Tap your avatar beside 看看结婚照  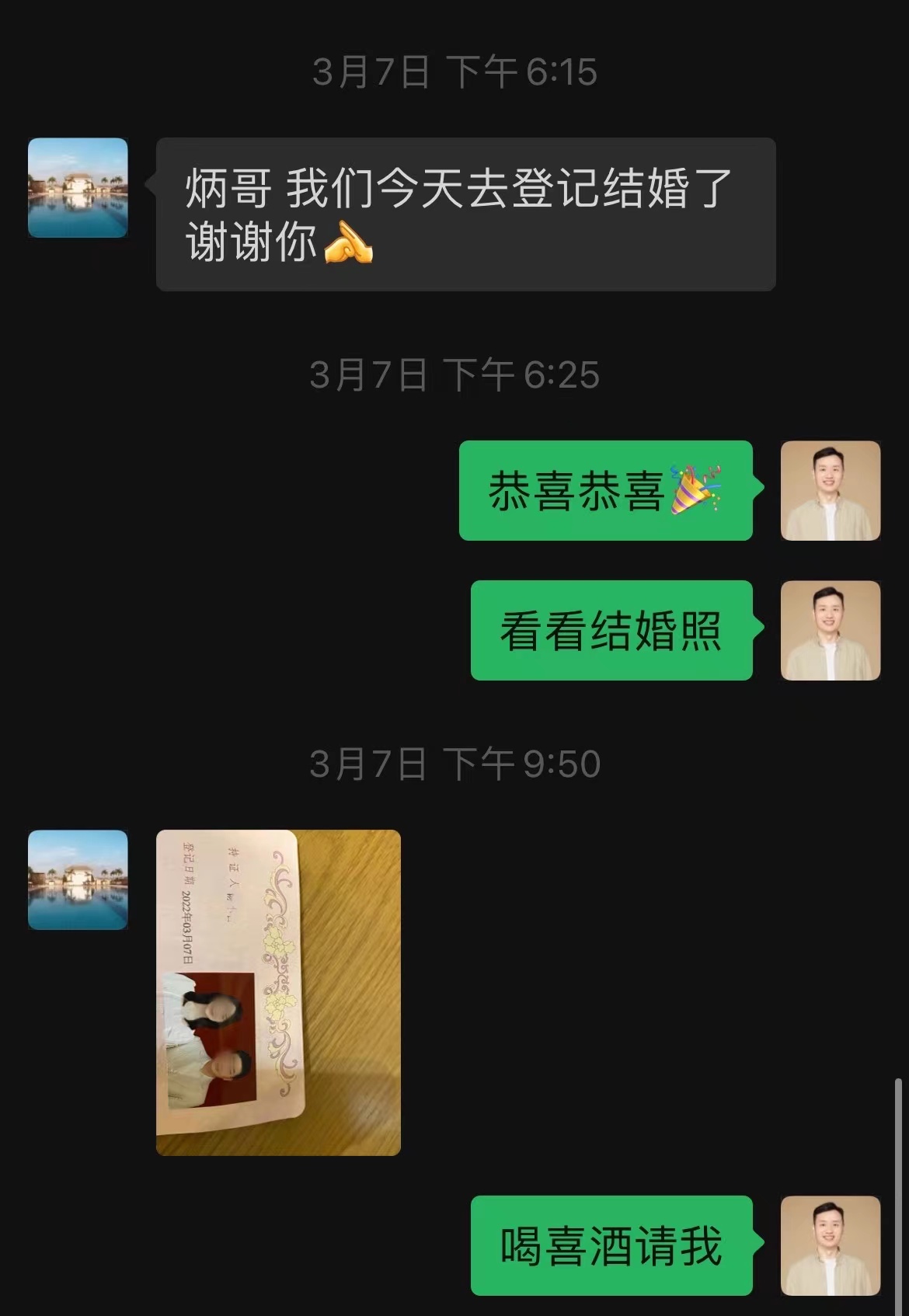click(x=830, y=630)
